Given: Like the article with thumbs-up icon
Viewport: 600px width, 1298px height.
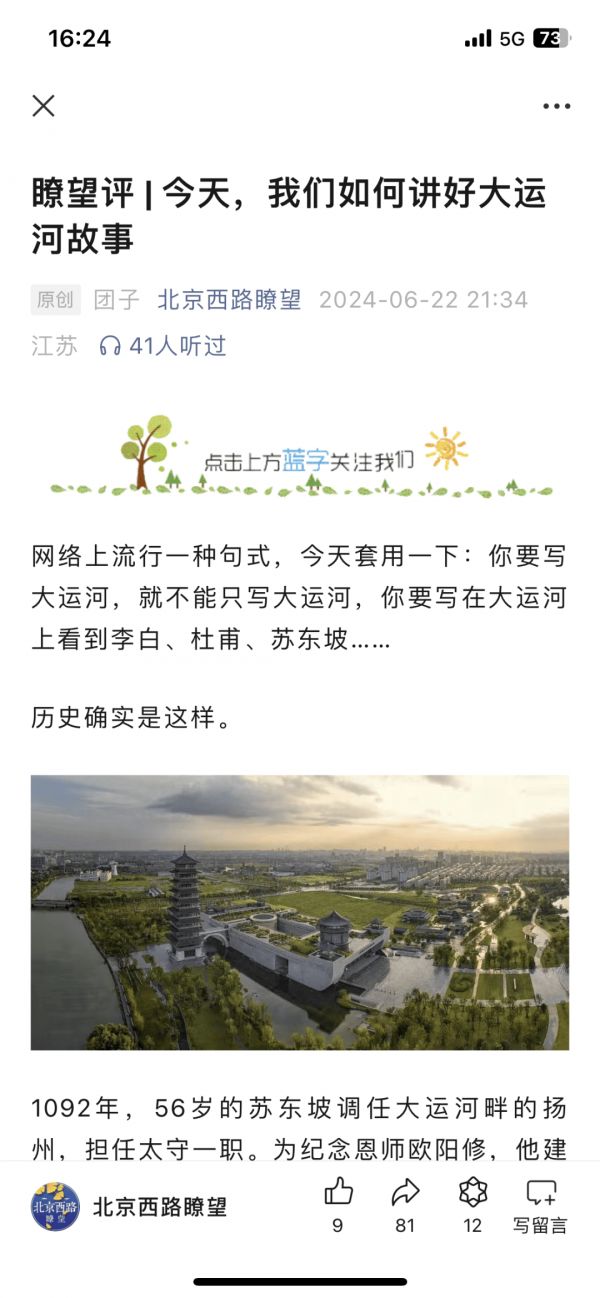Looking at the screenshot, I should click(x=338, y=1192).
